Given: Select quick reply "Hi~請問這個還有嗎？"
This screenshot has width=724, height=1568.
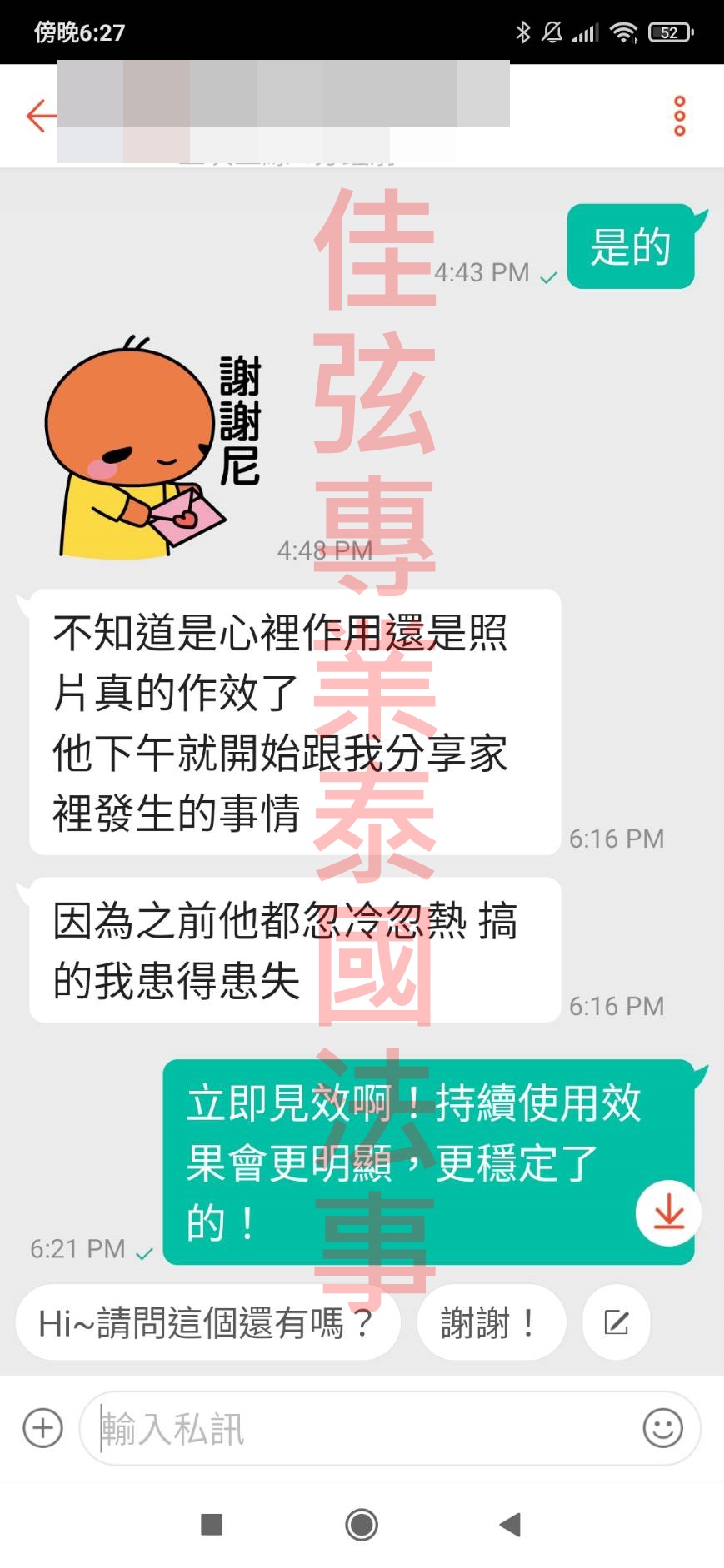Looking at the screenshot, I should point(207,1322).
